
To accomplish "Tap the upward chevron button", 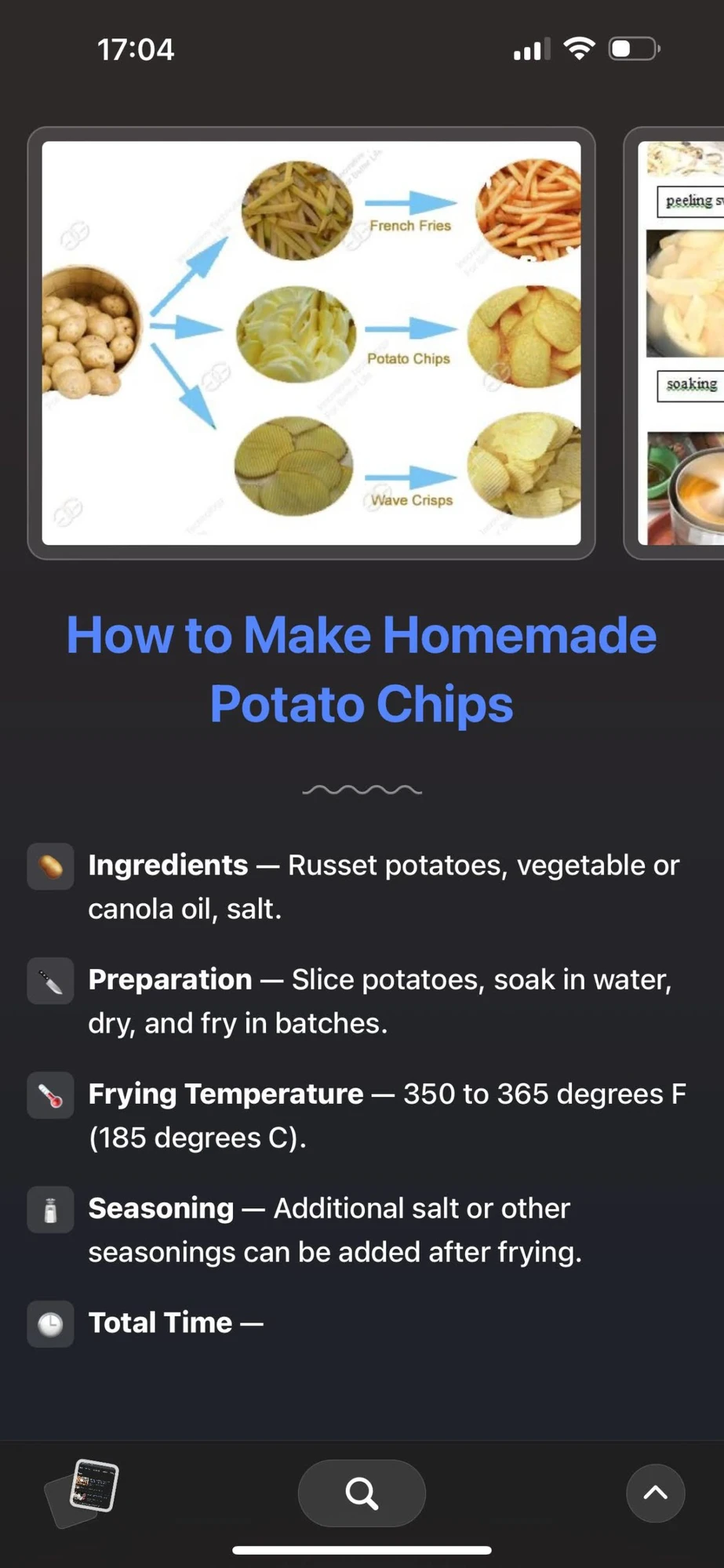I will pos(655,1494).
